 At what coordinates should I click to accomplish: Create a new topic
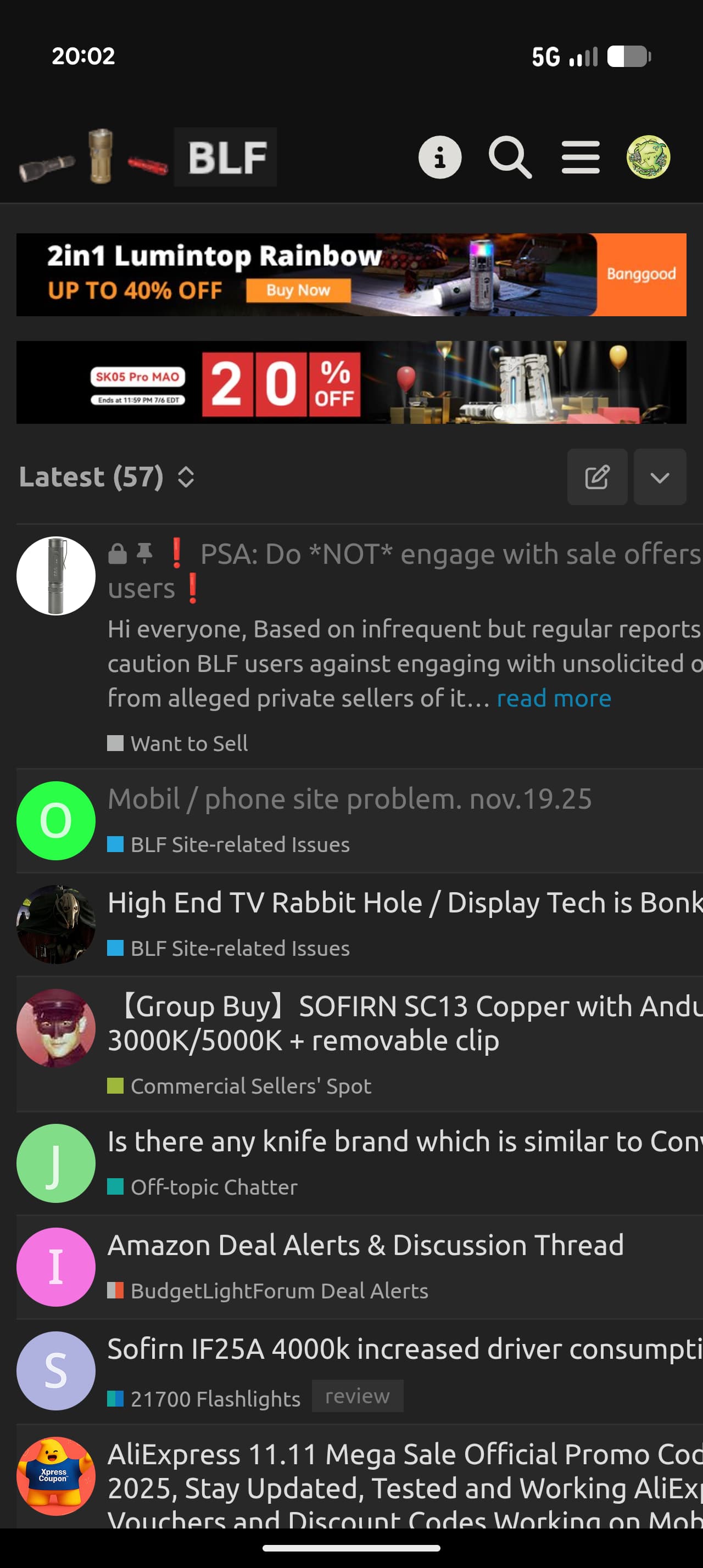pos(597,477)
